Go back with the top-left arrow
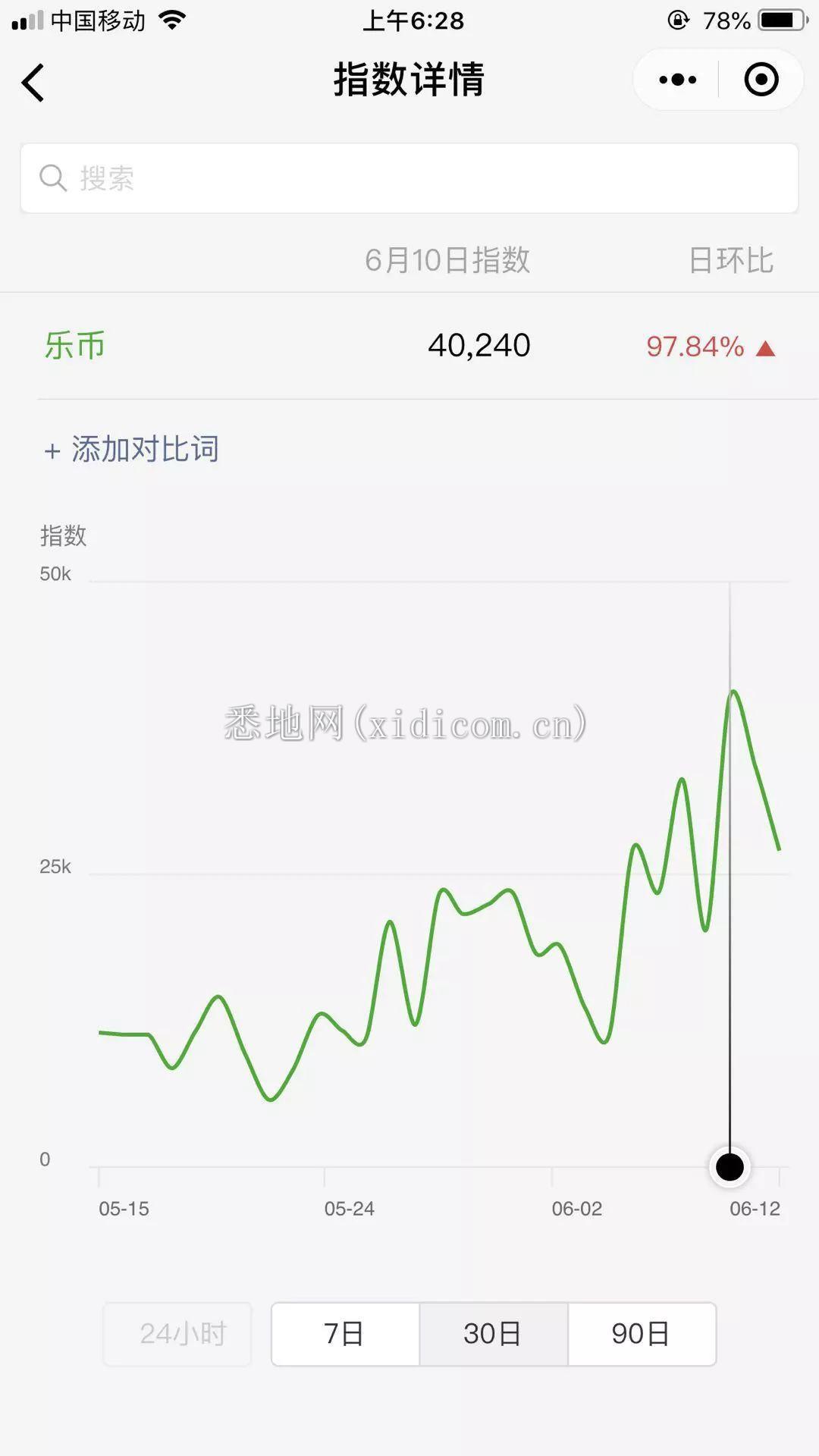The image size is (819, 1456). [33, 82]
